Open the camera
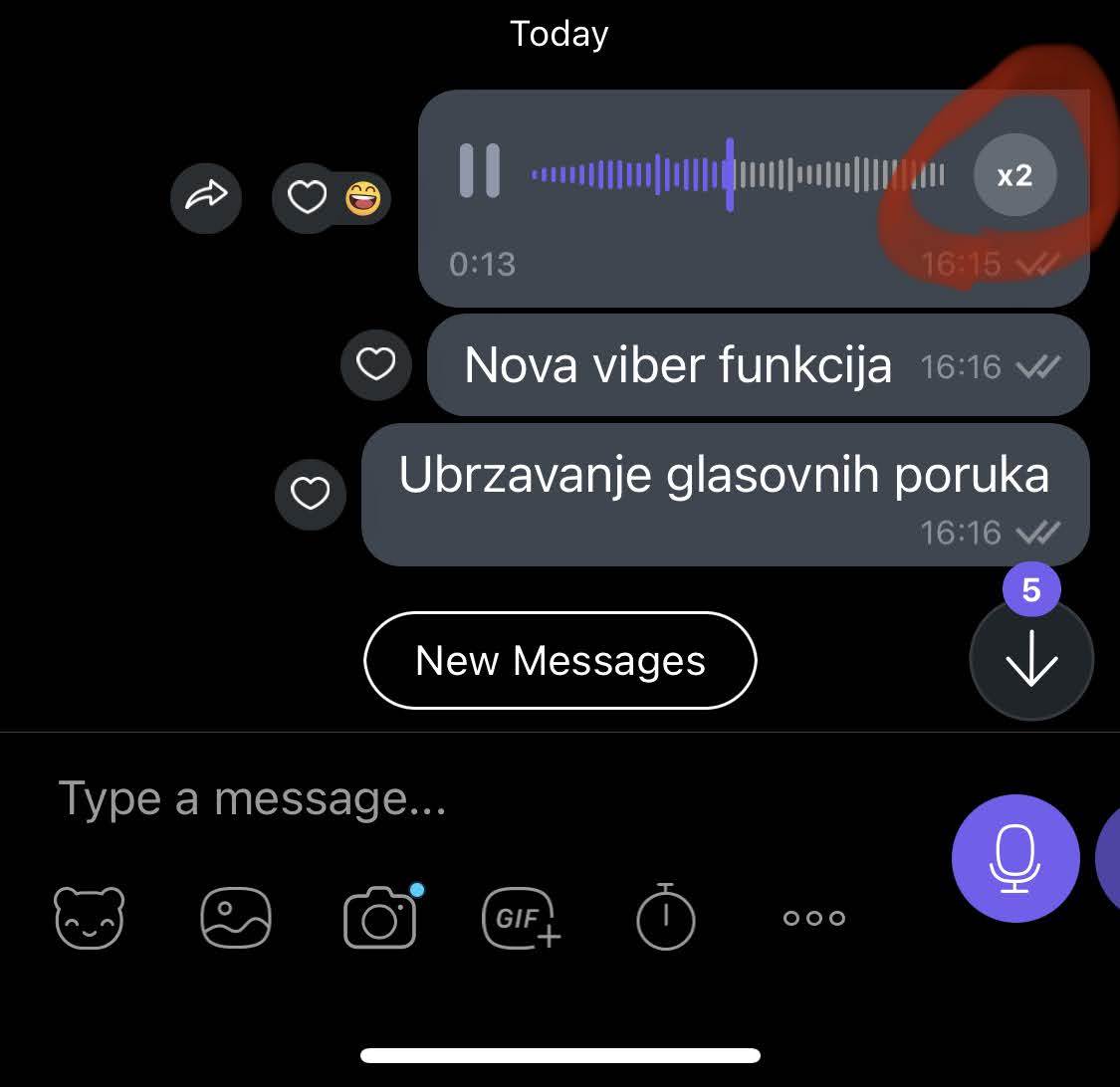Viewport: 1120px width, 1087px height. coord(379,918)
